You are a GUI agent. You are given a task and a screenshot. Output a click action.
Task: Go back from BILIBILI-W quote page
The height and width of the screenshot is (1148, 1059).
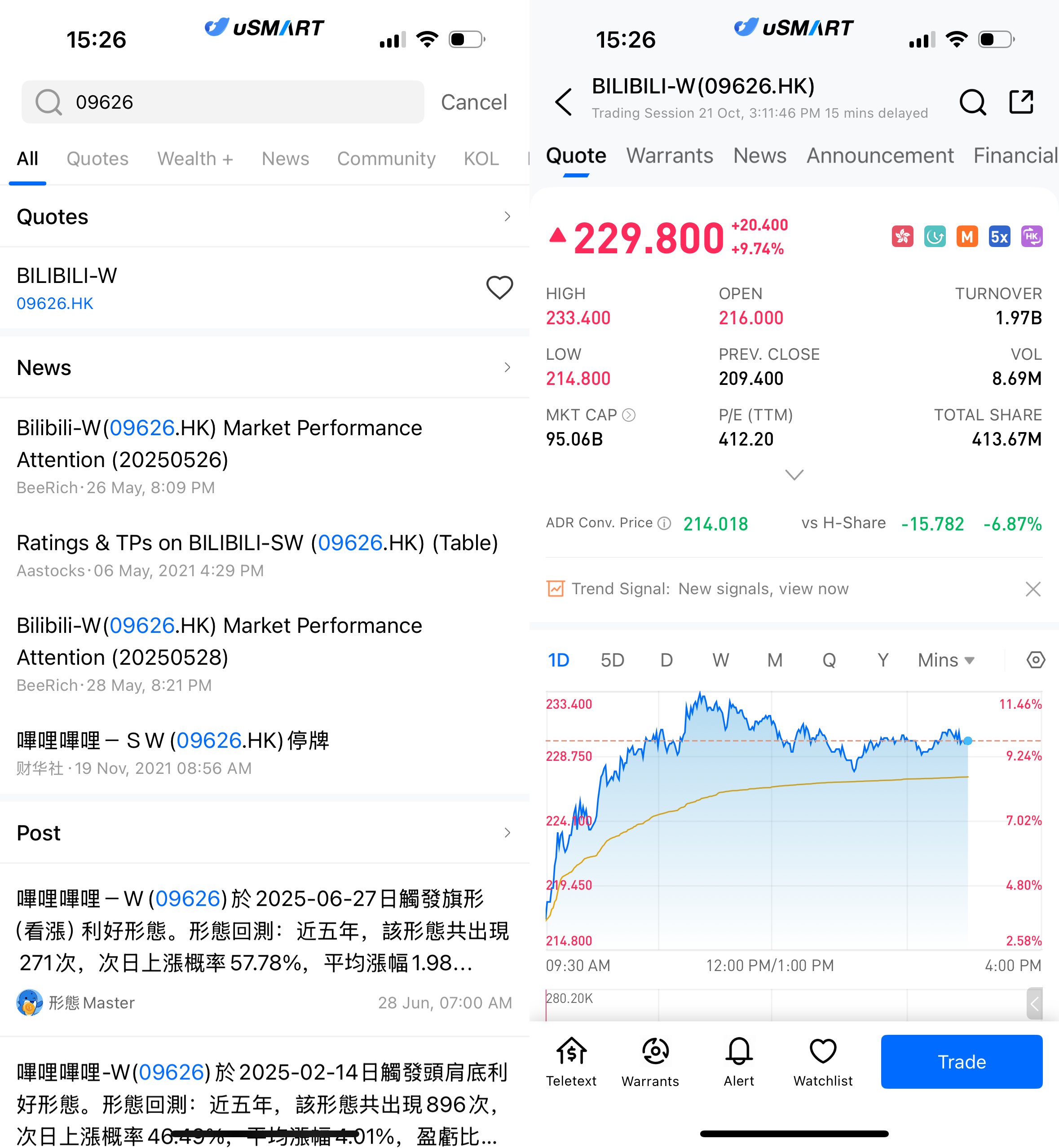564,102
